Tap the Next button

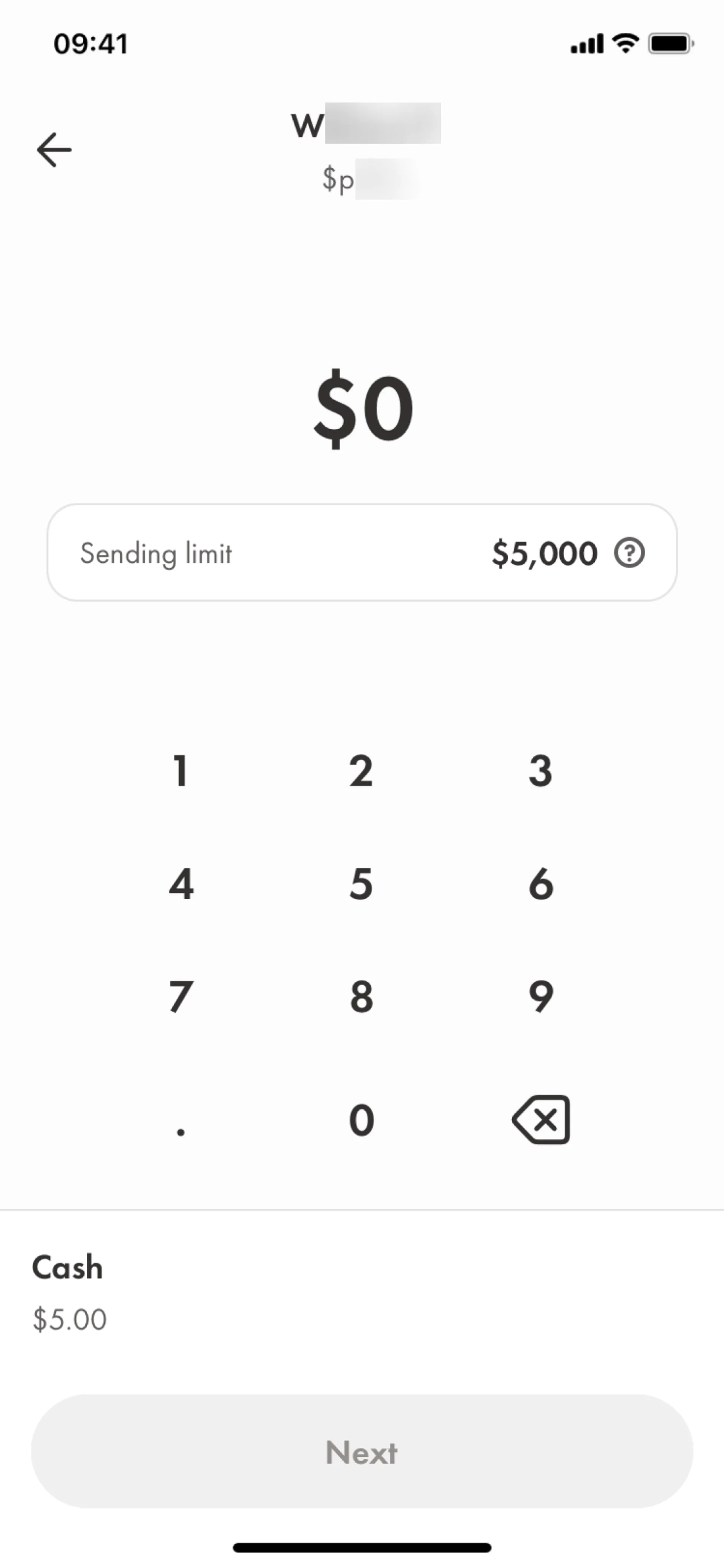point(362,1452)
